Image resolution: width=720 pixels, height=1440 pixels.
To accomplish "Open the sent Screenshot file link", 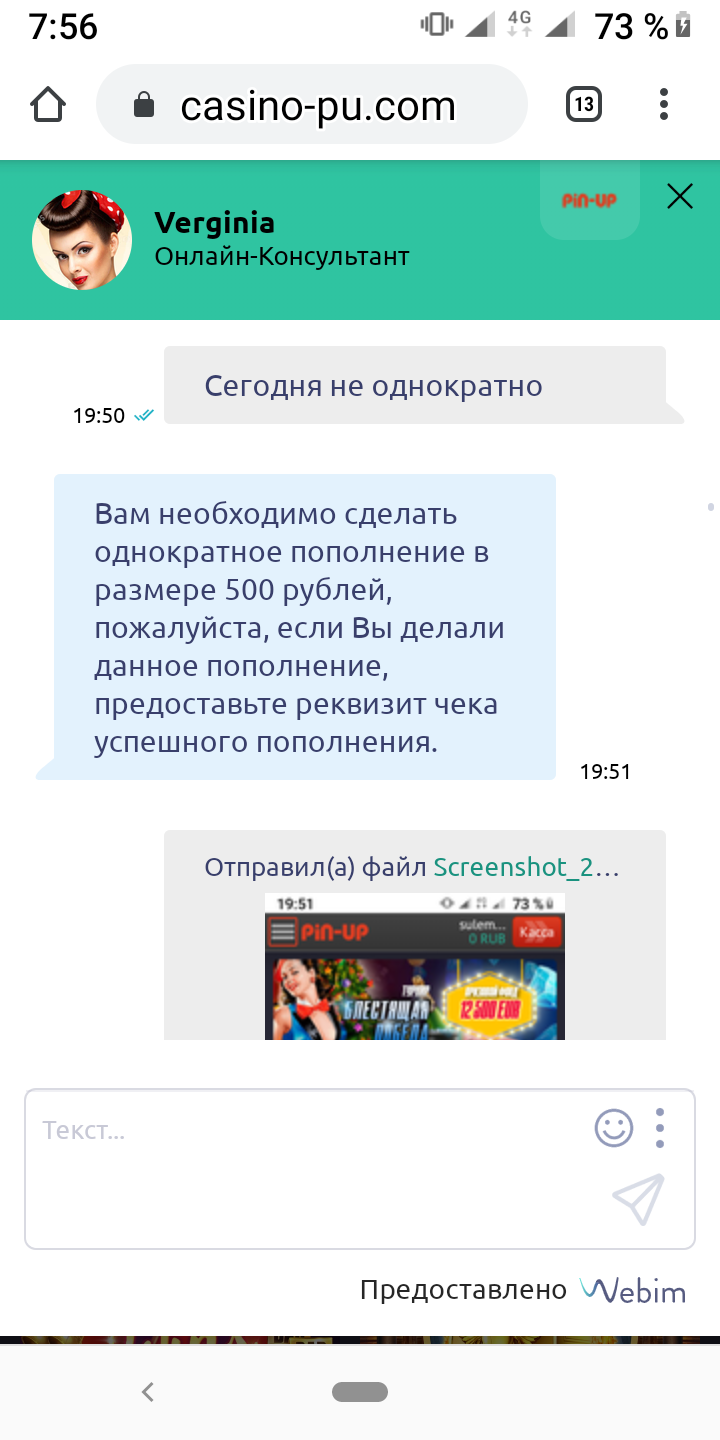I will [526, 867].
